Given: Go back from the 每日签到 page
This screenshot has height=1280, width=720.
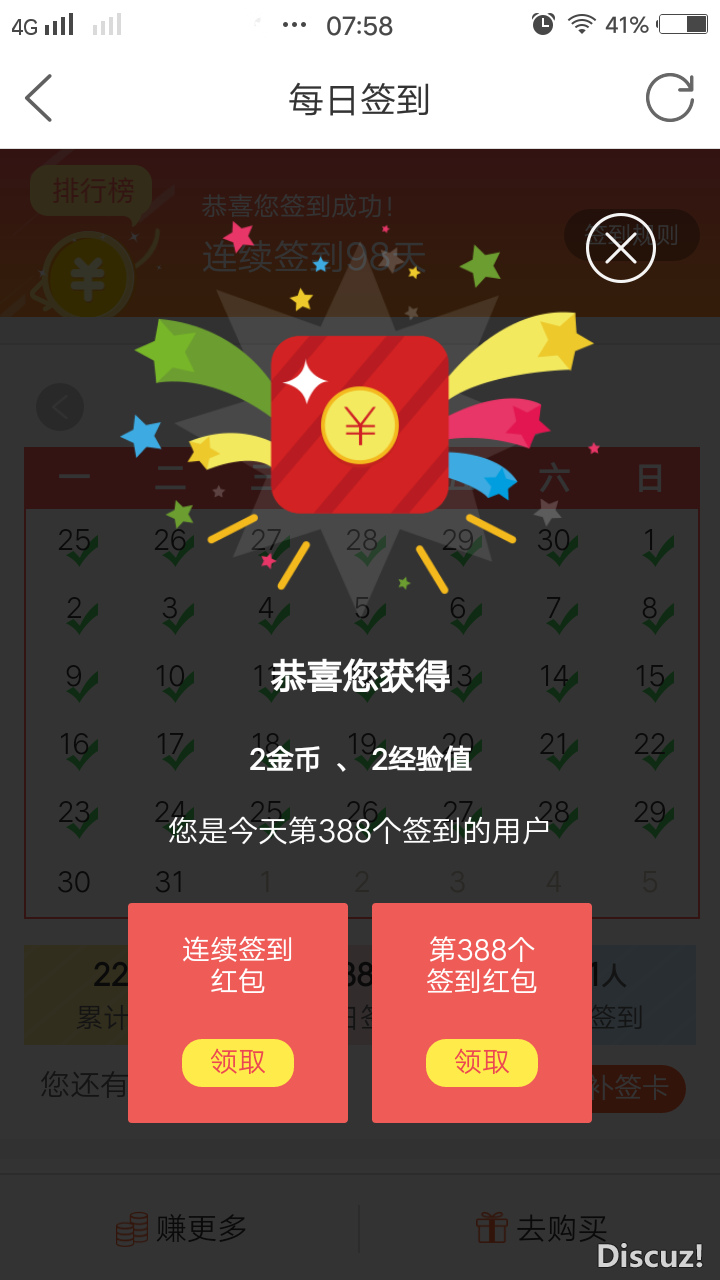Looking at the screenshot, I should point(39,98).
